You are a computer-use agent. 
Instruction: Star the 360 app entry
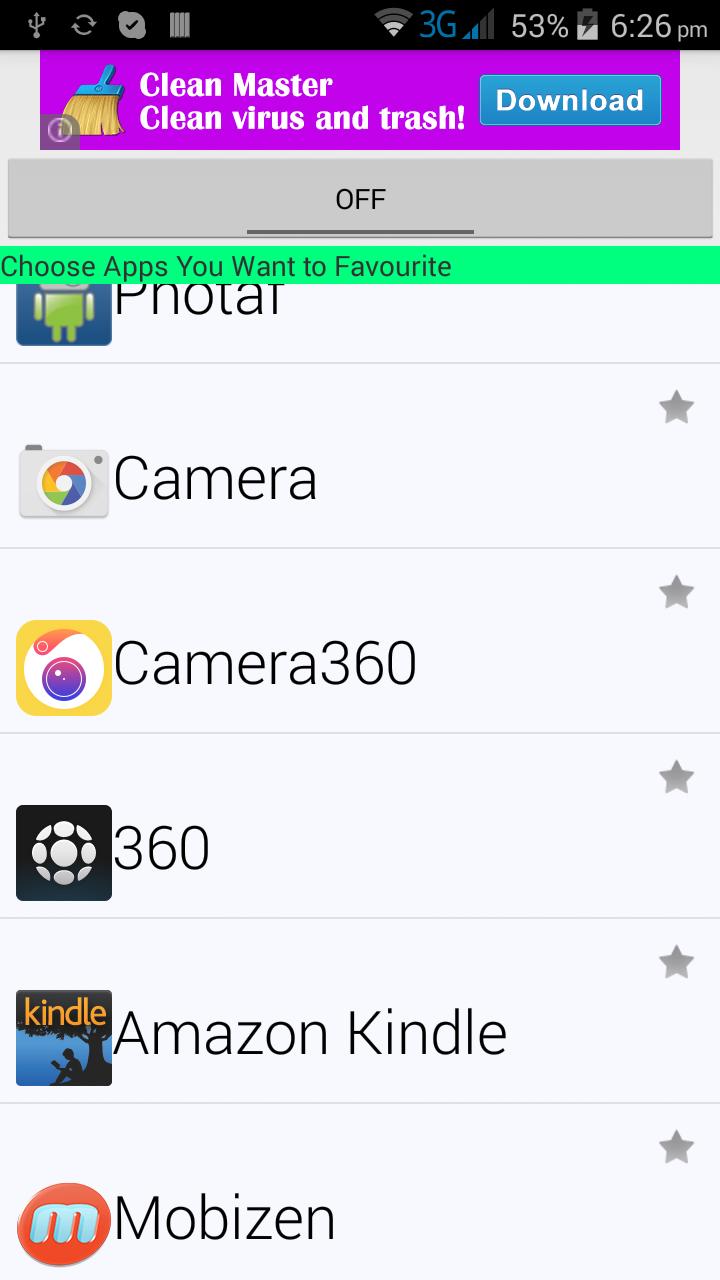[676, 777]
